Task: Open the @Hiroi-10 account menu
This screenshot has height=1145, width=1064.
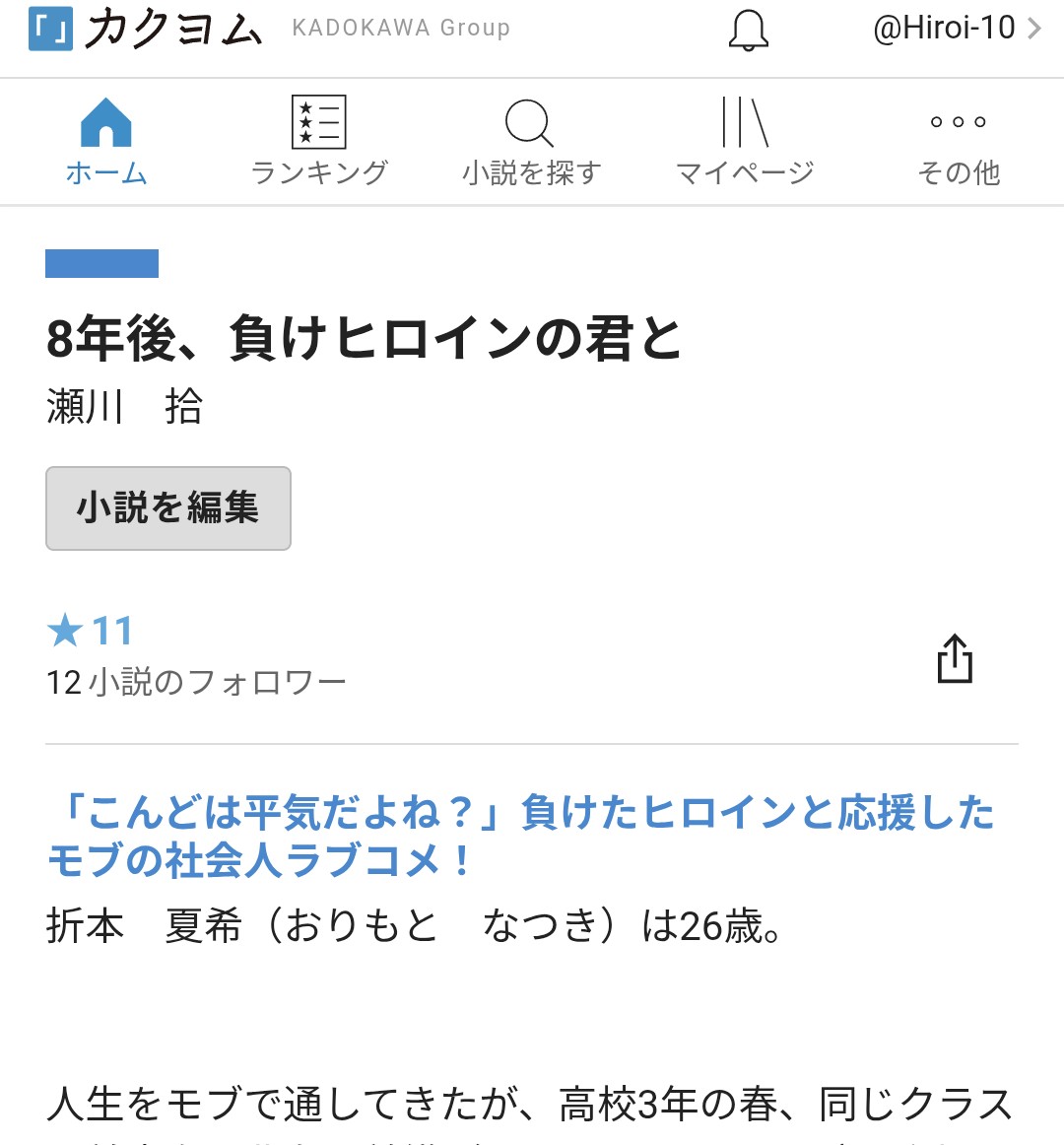Action: 956,29
